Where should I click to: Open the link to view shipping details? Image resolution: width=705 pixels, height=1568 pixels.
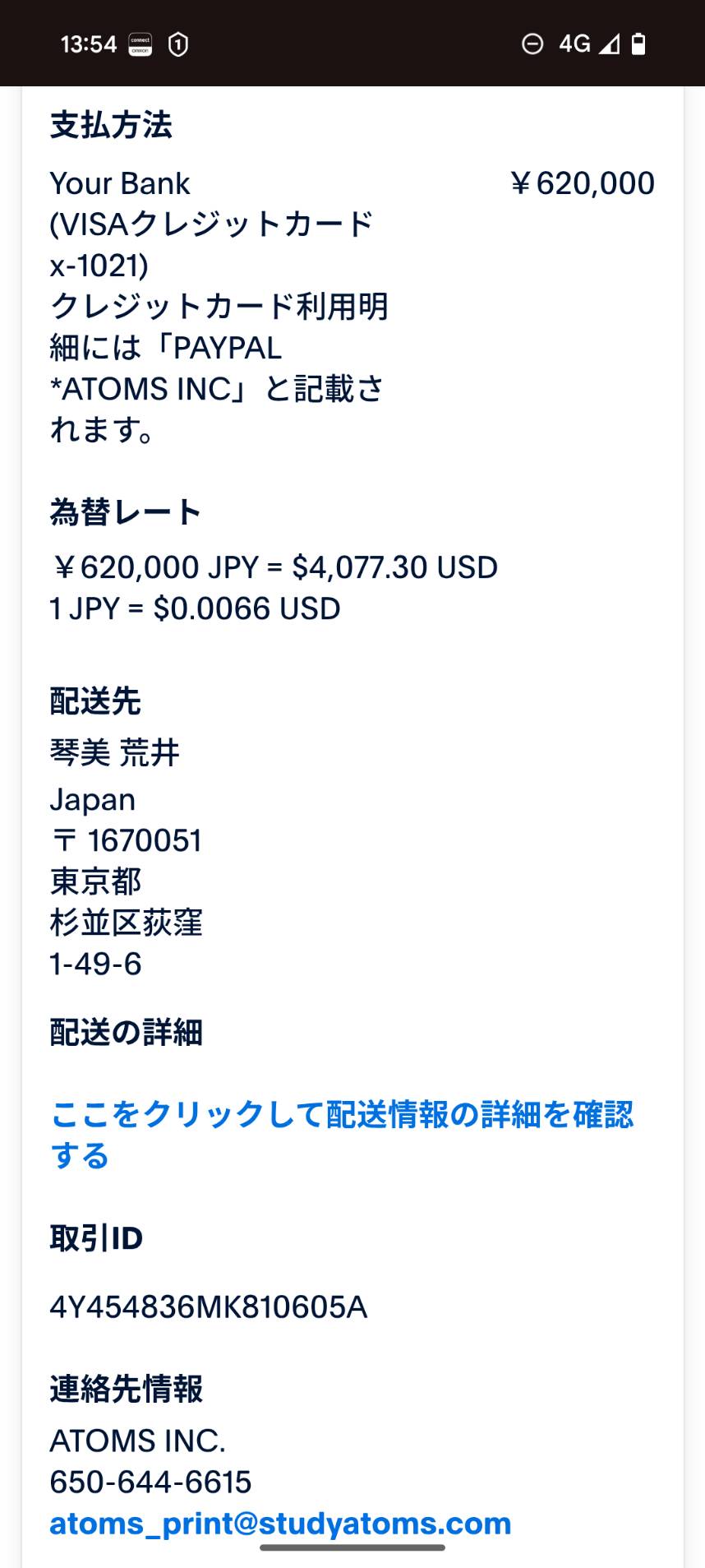[342, 1135]
